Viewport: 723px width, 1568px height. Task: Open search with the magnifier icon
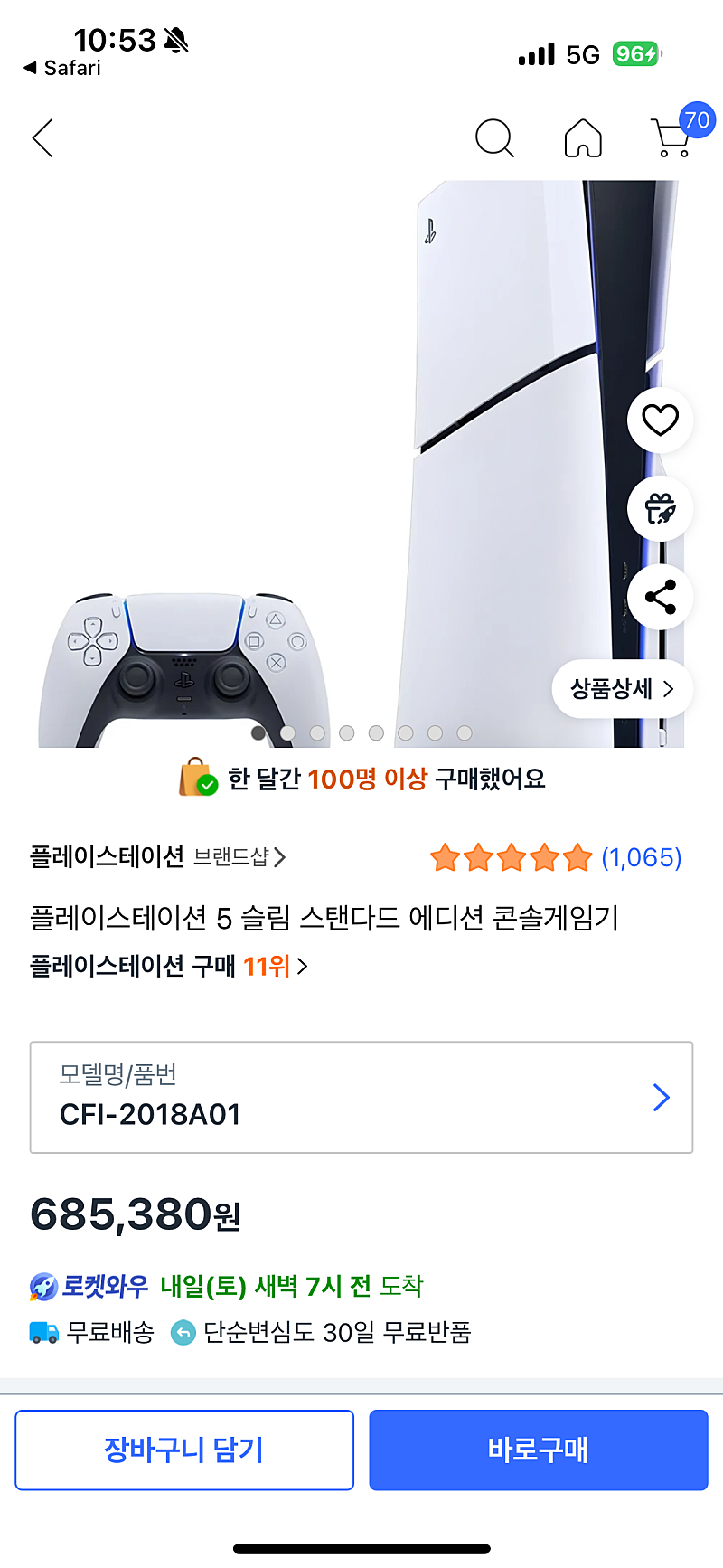coord(494,138)
